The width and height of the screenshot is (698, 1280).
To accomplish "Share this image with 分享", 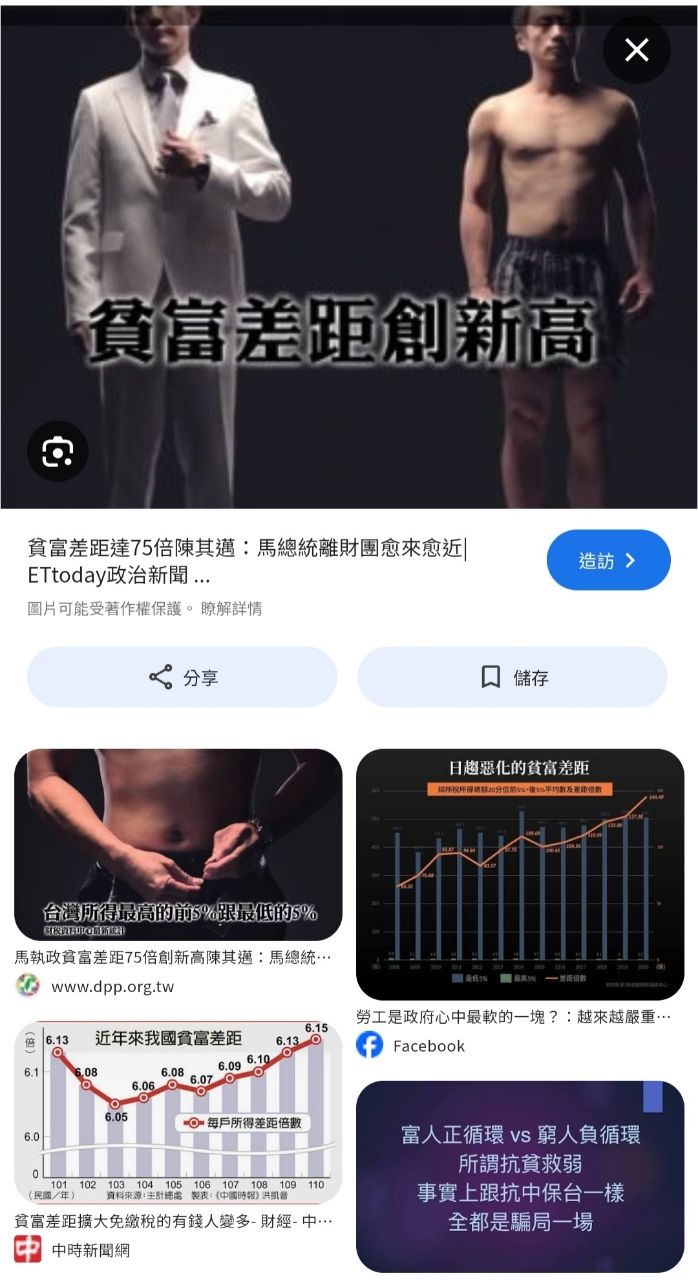I will tap(182, 677).
